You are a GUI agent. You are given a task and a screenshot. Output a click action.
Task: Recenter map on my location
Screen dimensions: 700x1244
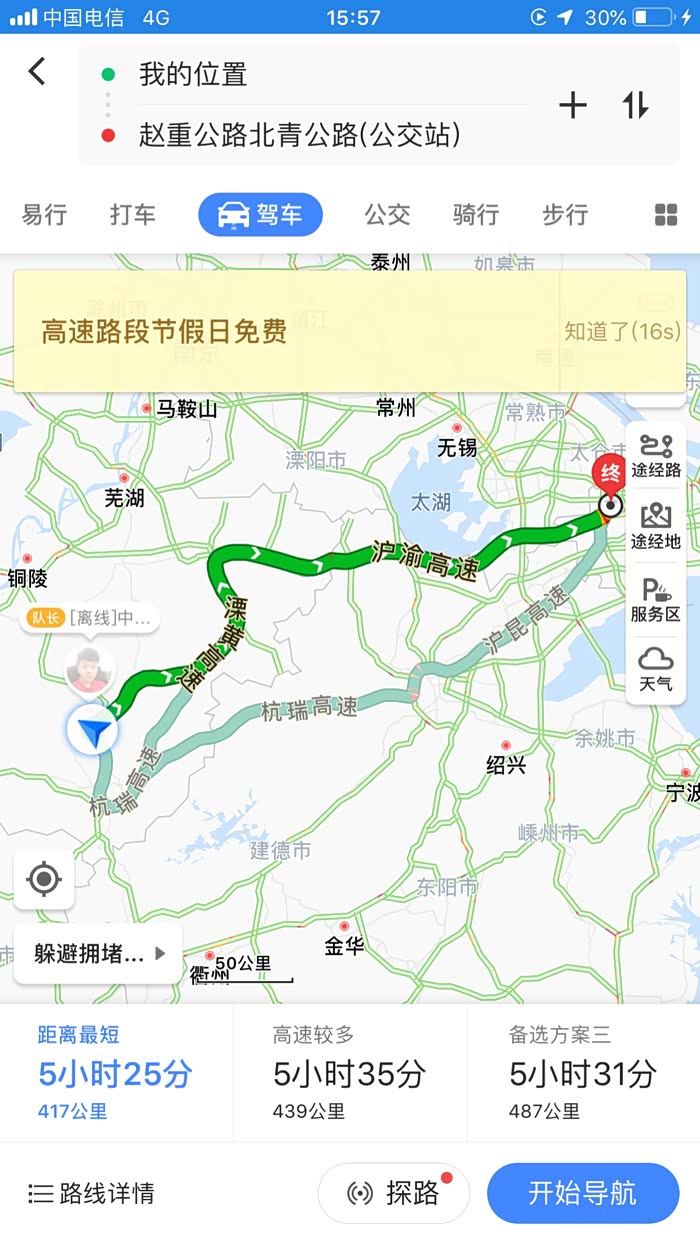[x=44, y=880]
